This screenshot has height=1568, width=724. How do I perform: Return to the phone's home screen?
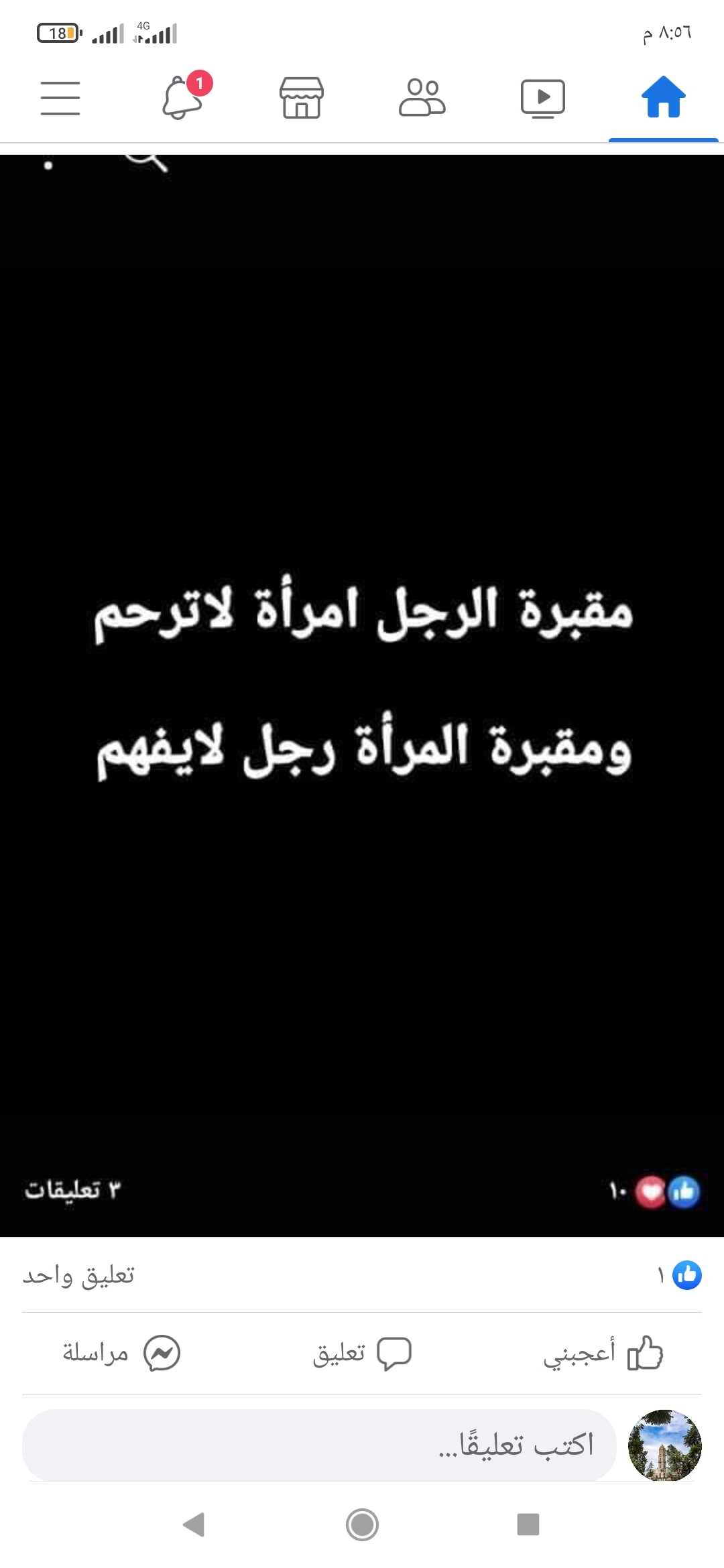pos(362,1524)
